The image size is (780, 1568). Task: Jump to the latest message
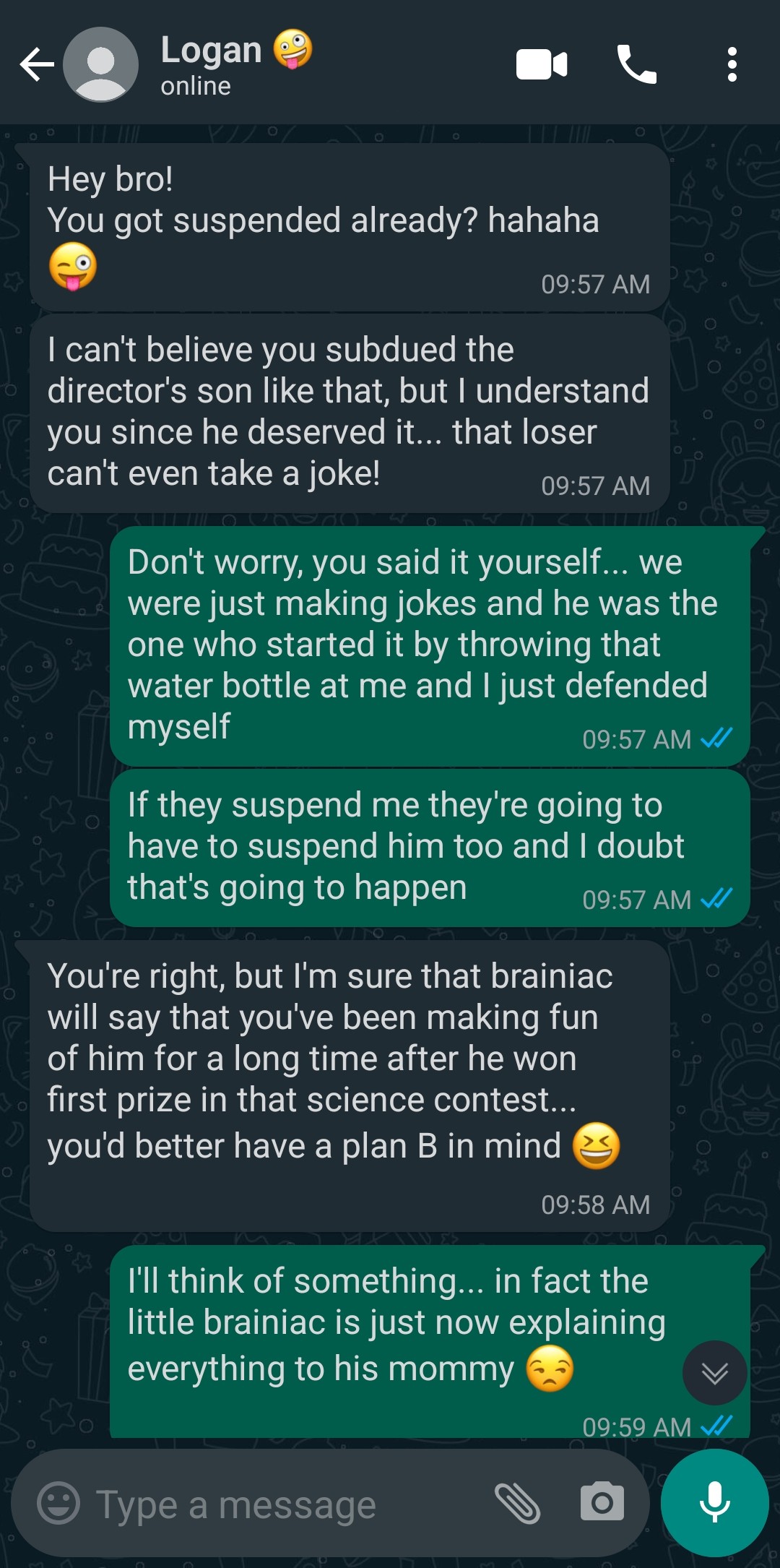pos(715,1373)
